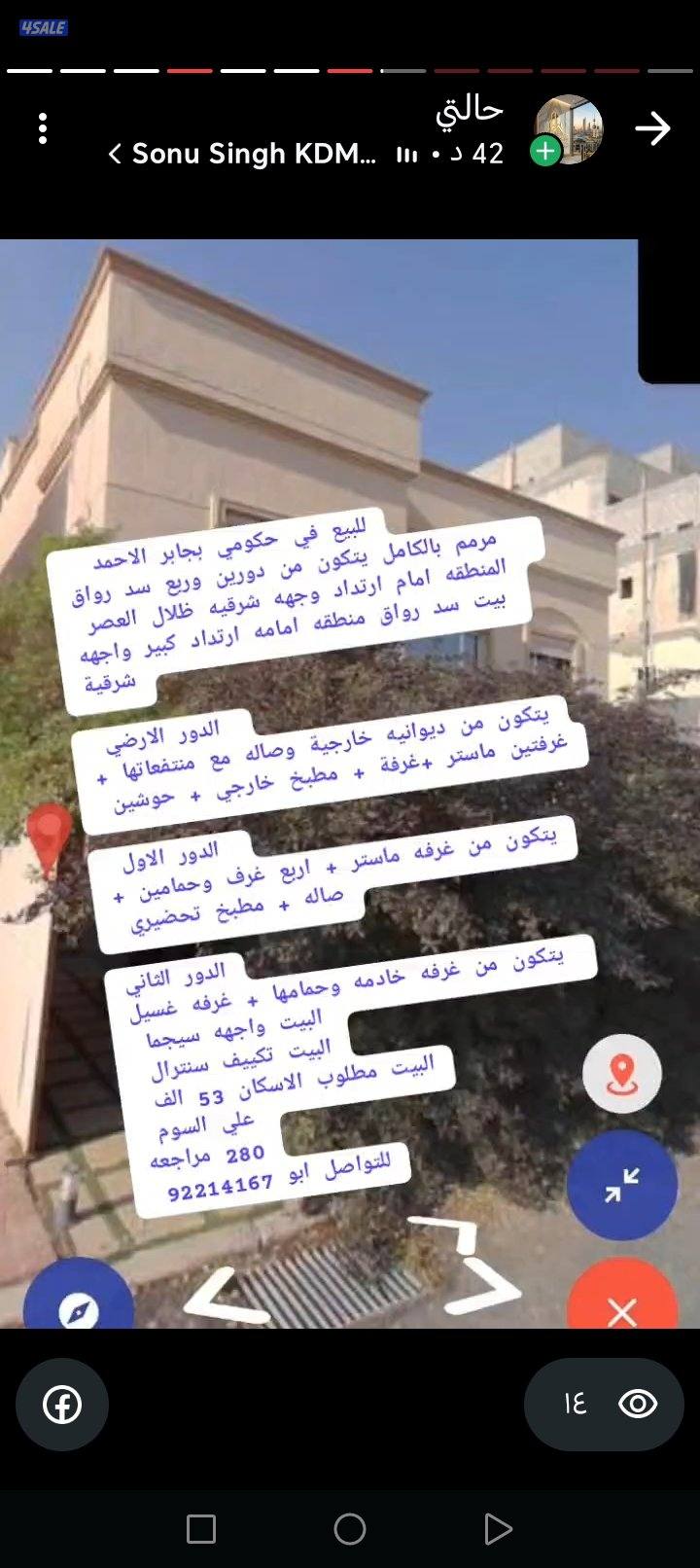The width and height of the screenshot is (700, 1568).
Task: Toggle location overlay with the pin button
Action: click(620, 1075)
